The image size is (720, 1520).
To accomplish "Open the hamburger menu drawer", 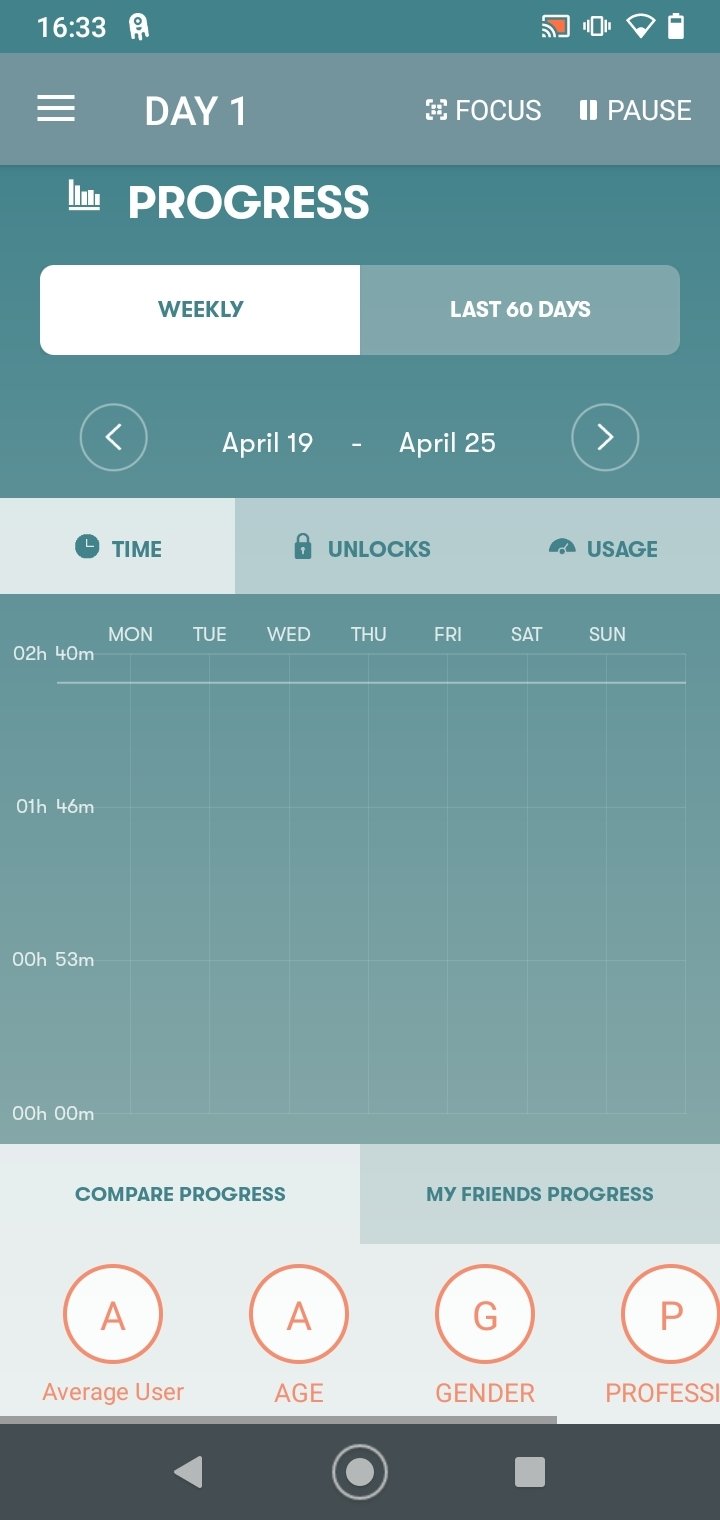I will [56, 109].
